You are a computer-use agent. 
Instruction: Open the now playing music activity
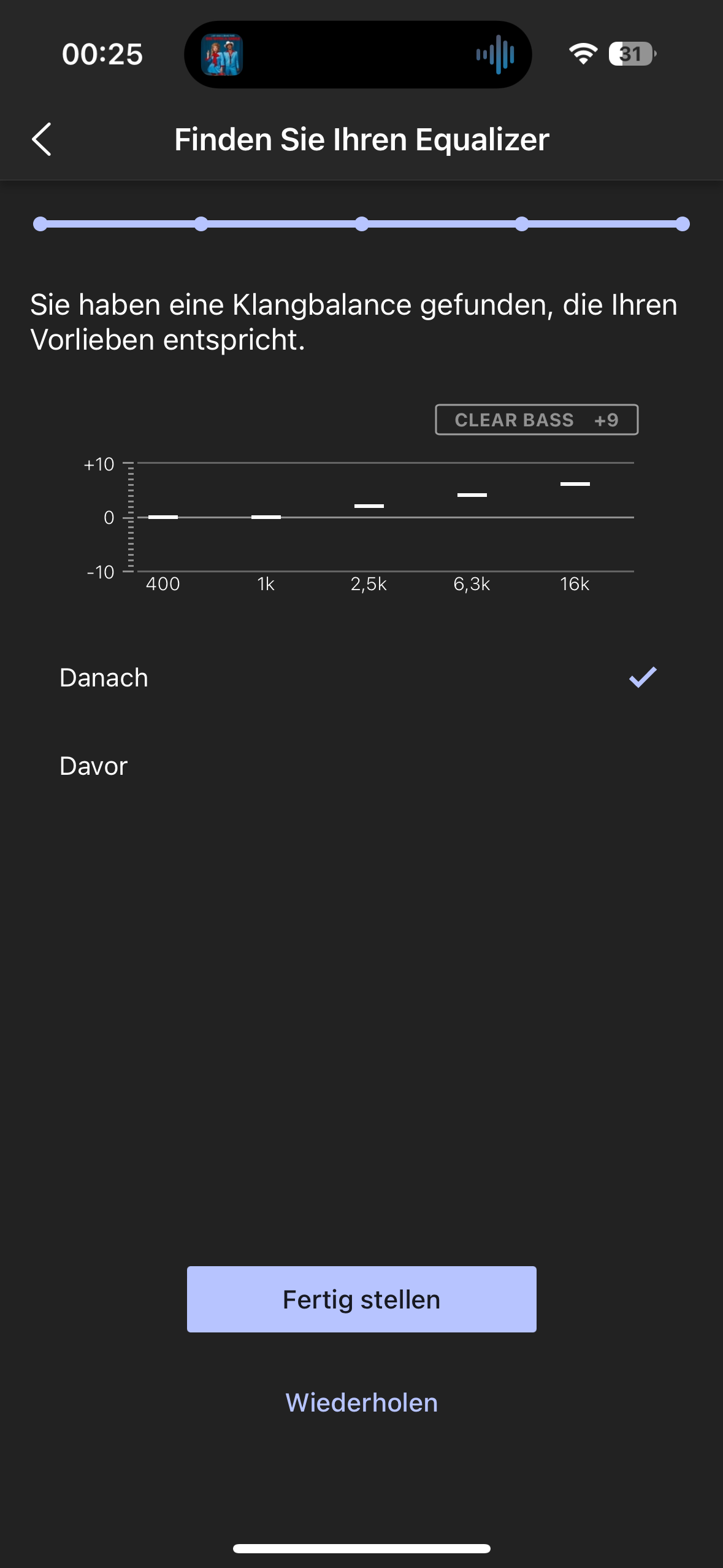pyautogui.click(x=358, y=55)
